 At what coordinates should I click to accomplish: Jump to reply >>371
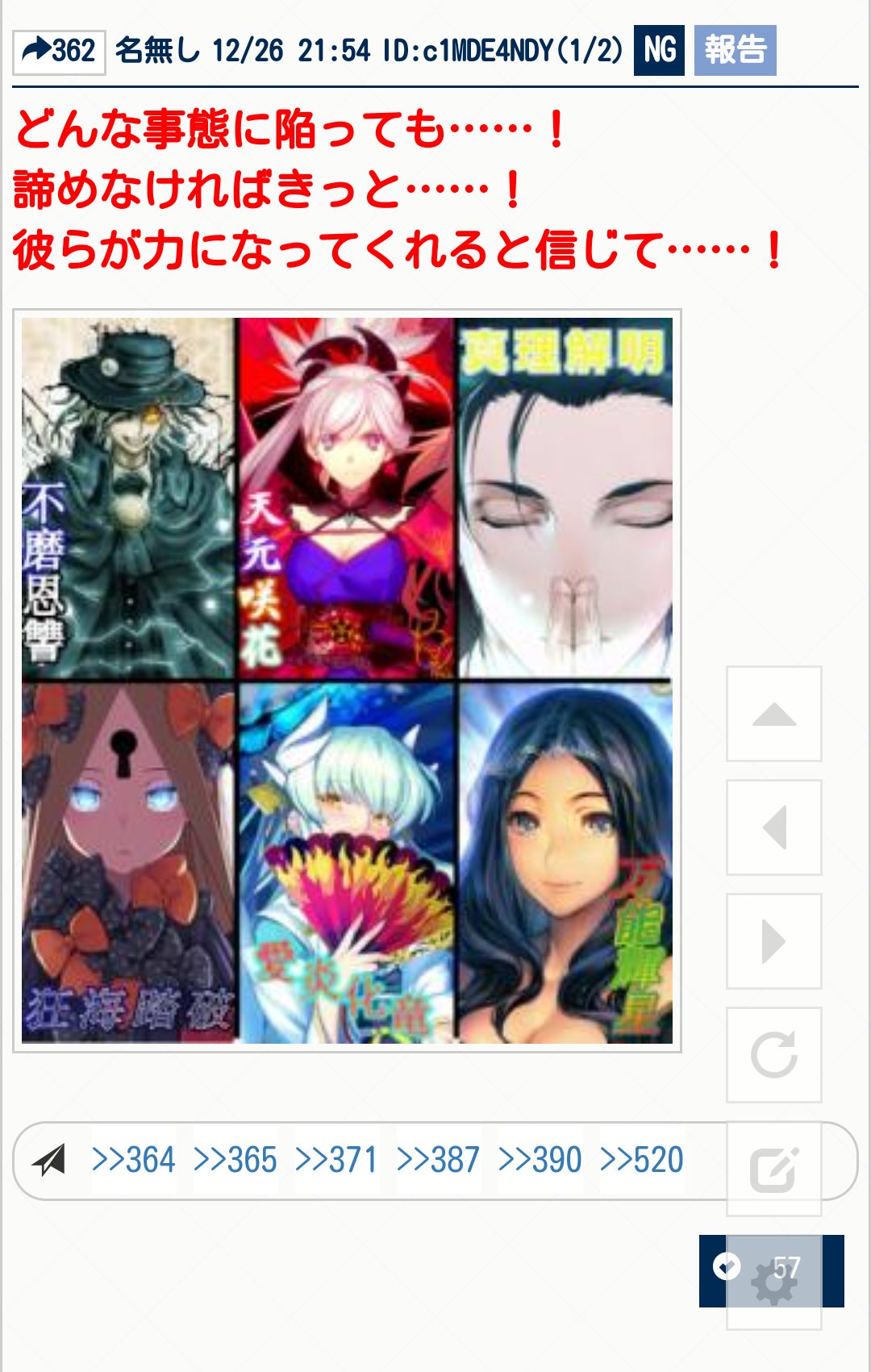336,1161
